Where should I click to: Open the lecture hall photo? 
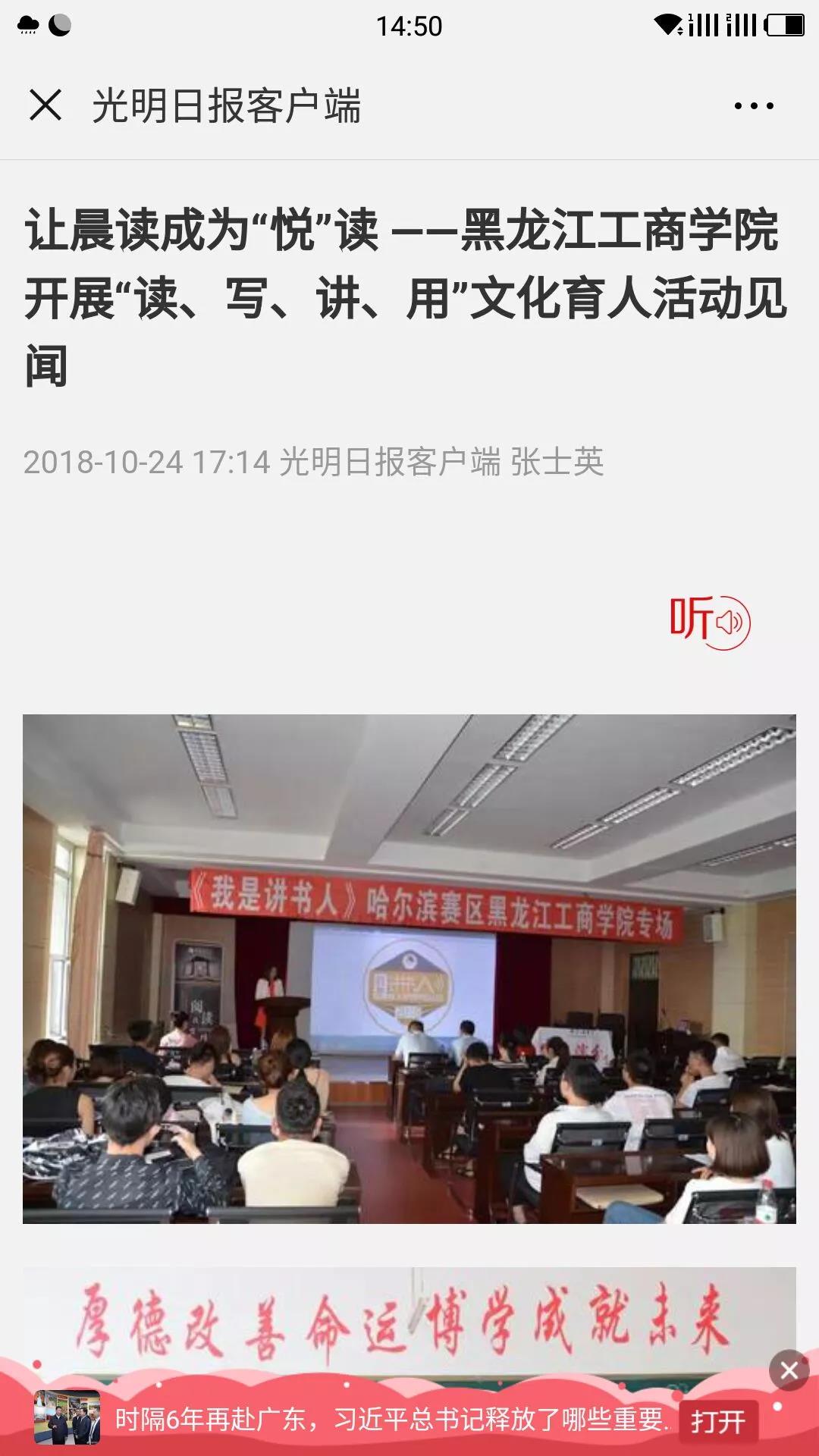[409, 968]
